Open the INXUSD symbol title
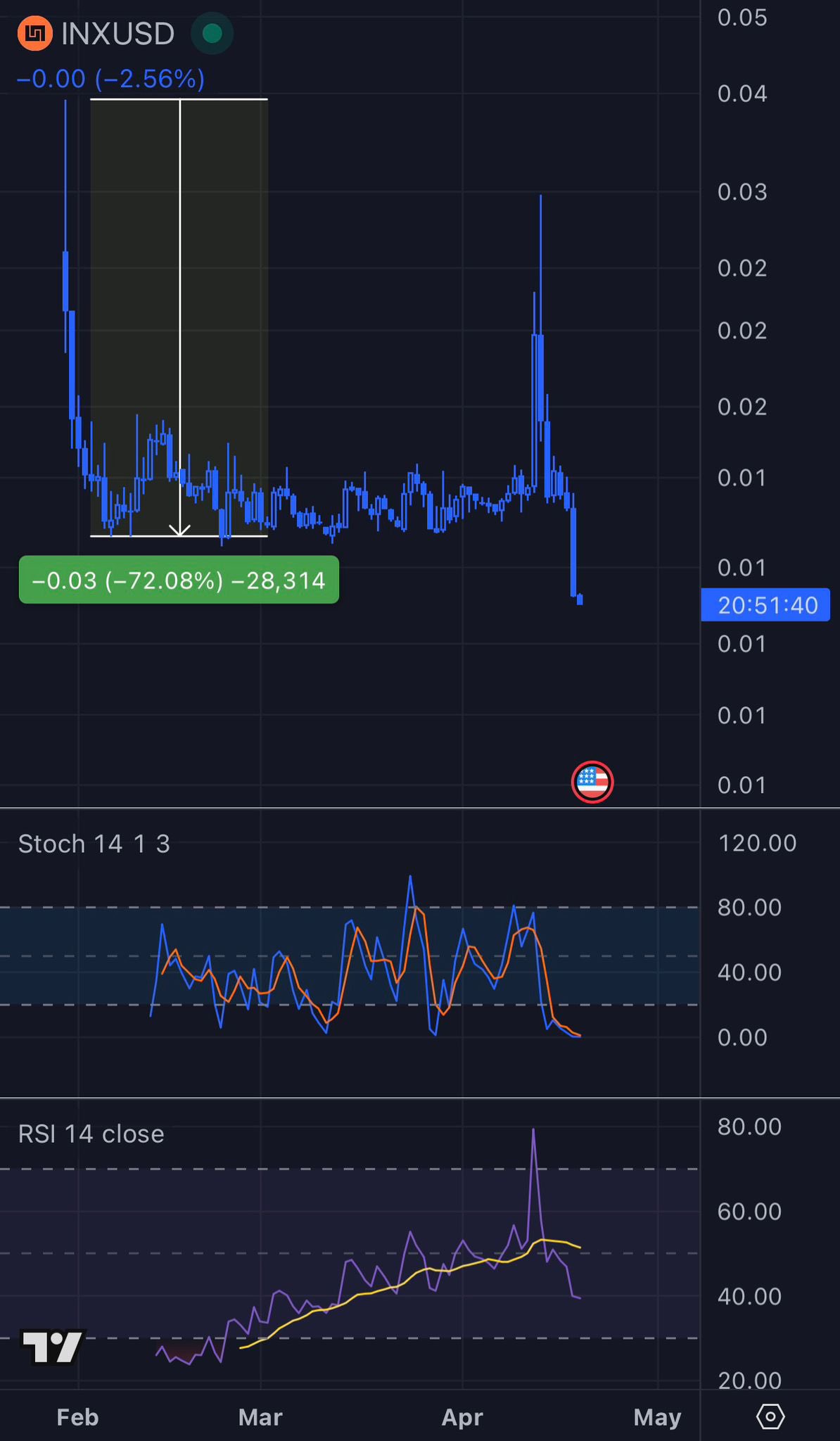The image size is (840, 1441). click(117, 34)
